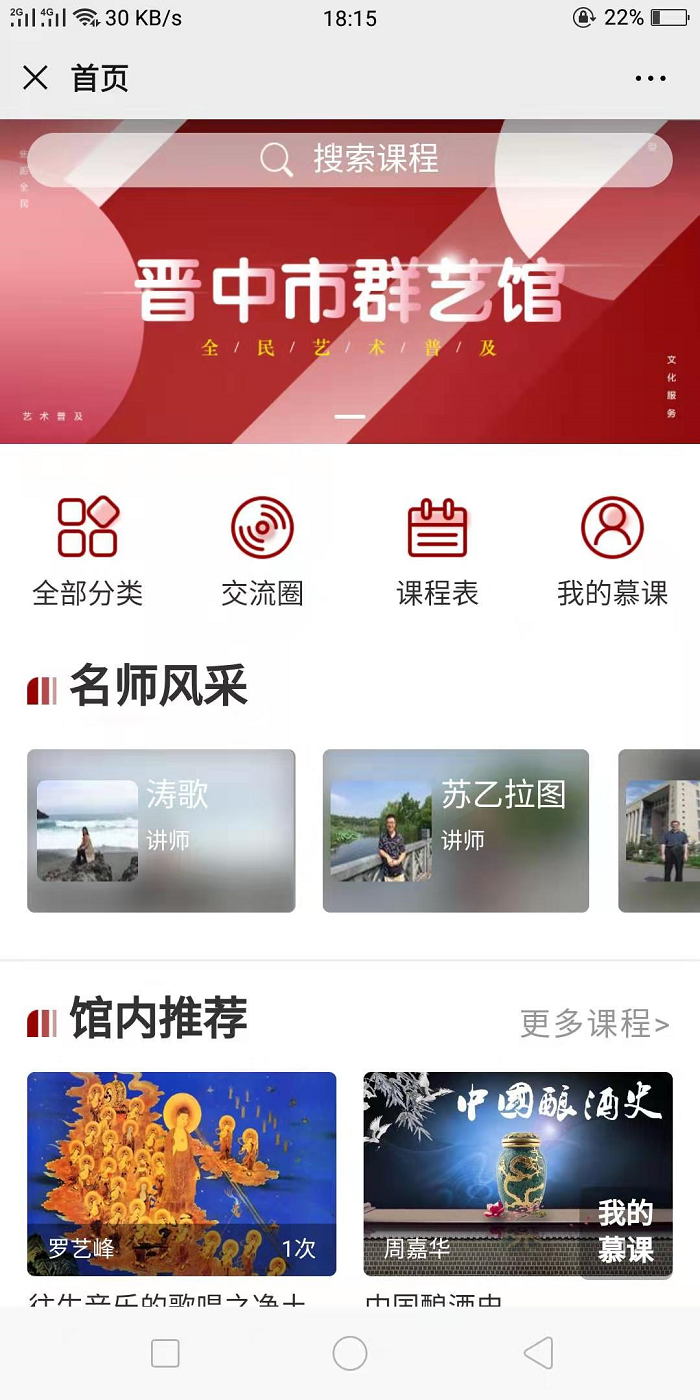Open the course by 罗艺峰
Image resolution: width=700 pixels, height=1400 pixels.
click(x=181, y=1172)
